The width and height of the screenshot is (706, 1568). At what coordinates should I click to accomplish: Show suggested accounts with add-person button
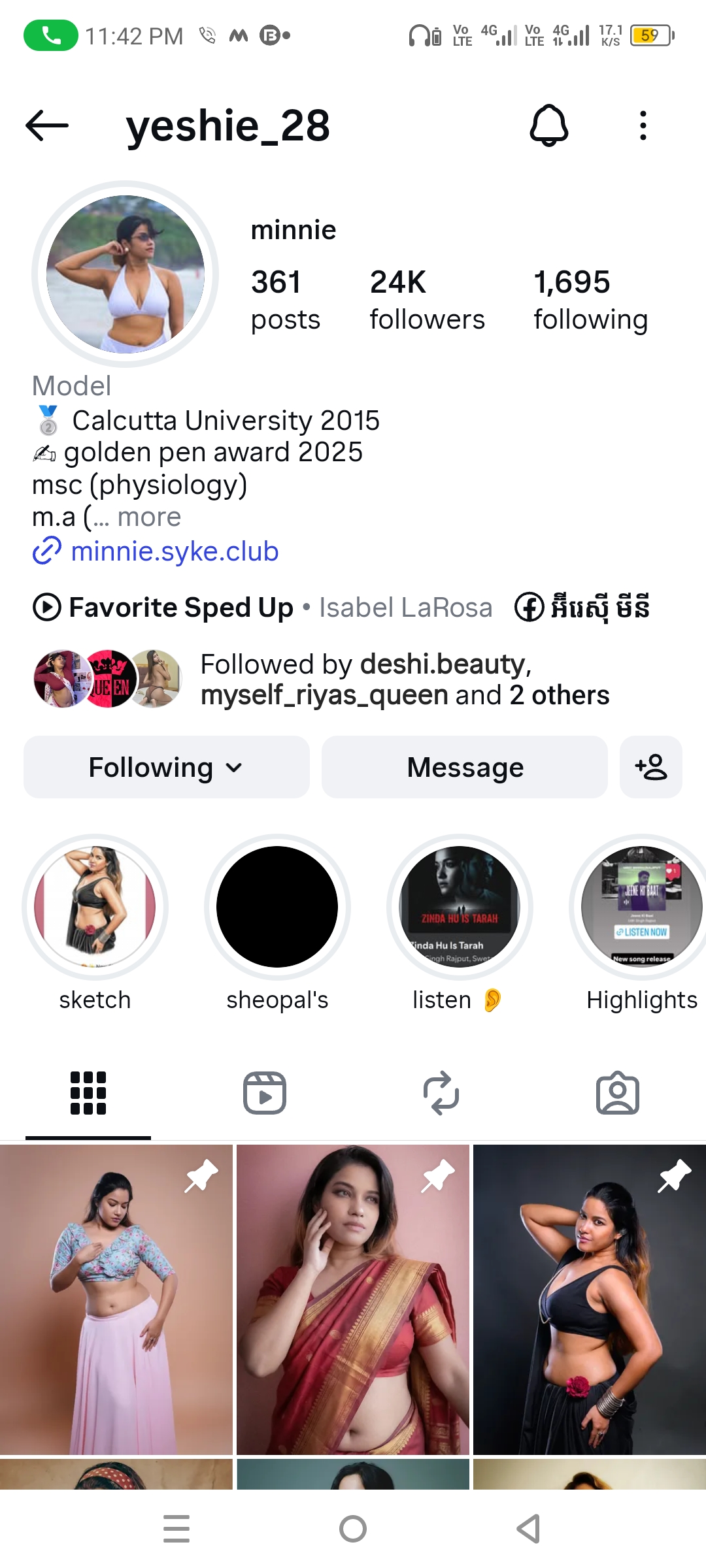pyautogui.click(x=651, y=768)
